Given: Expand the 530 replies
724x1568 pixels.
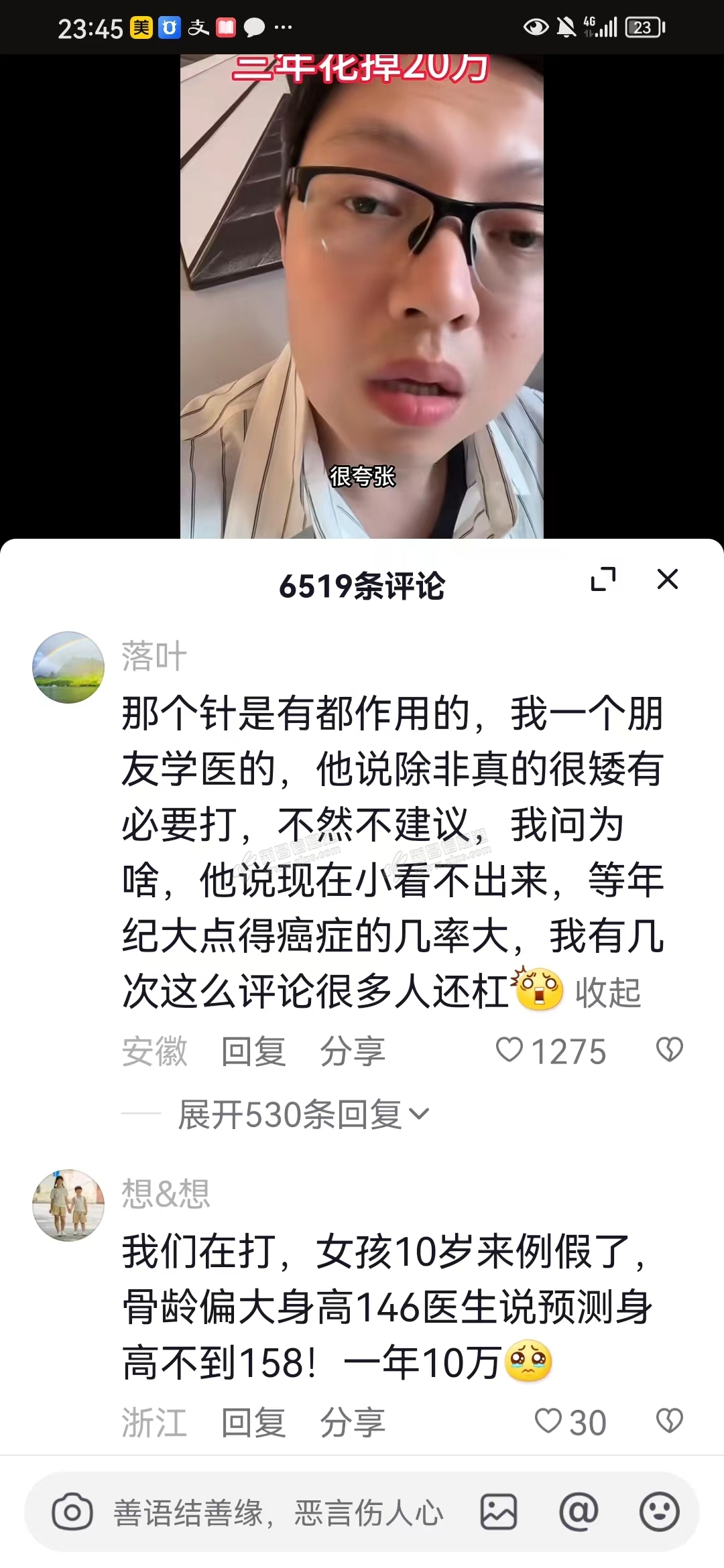Looking at the screenshot, I should (x=303, y=1115).
